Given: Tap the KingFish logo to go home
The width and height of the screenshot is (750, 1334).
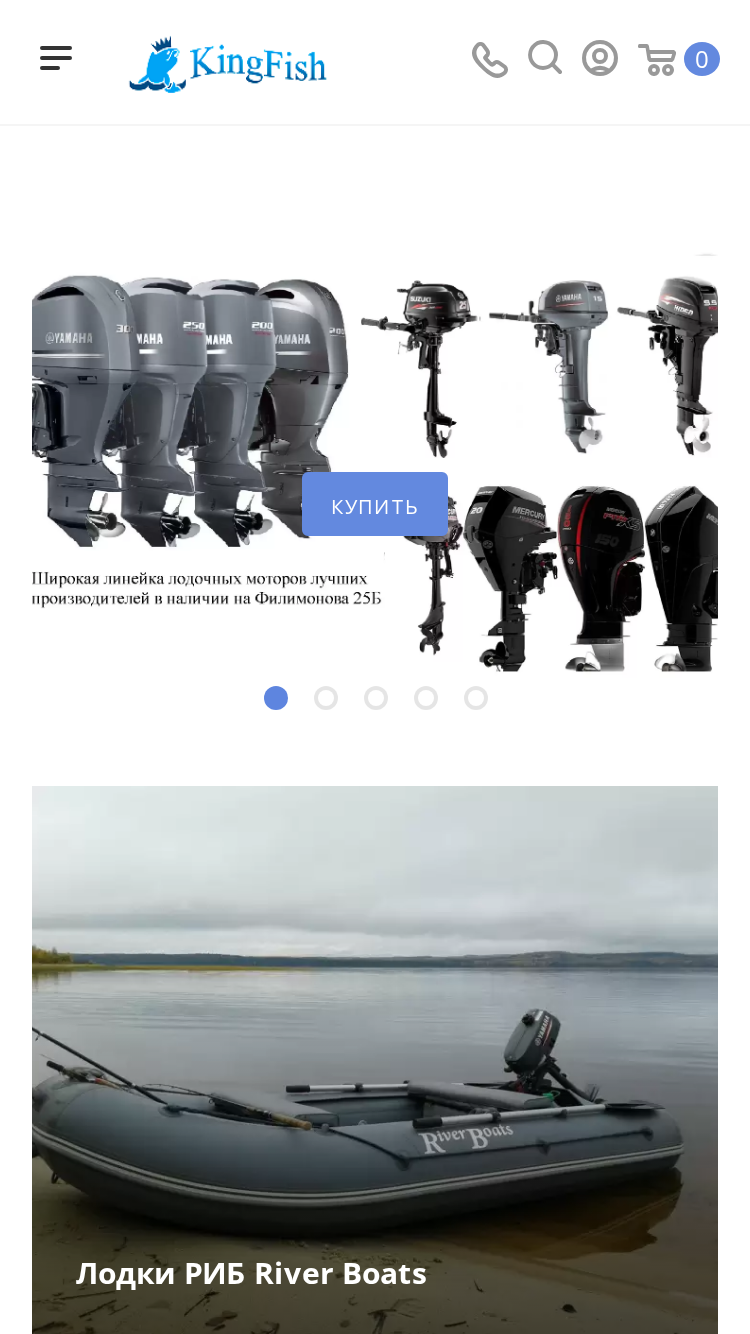Looking at the screenshot, I should click(228, 65).
